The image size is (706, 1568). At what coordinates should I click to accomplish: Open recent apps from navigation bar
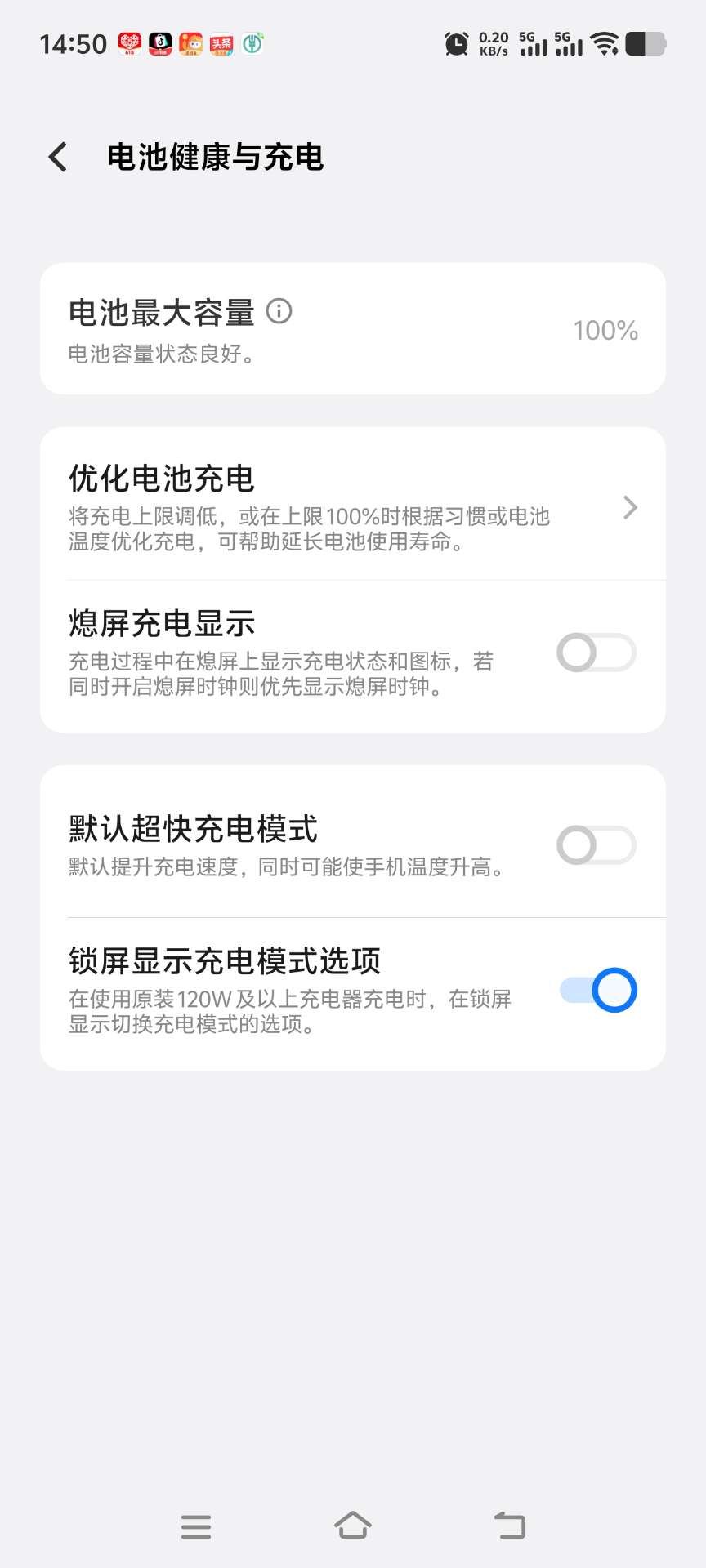(x=196, y=1526)
